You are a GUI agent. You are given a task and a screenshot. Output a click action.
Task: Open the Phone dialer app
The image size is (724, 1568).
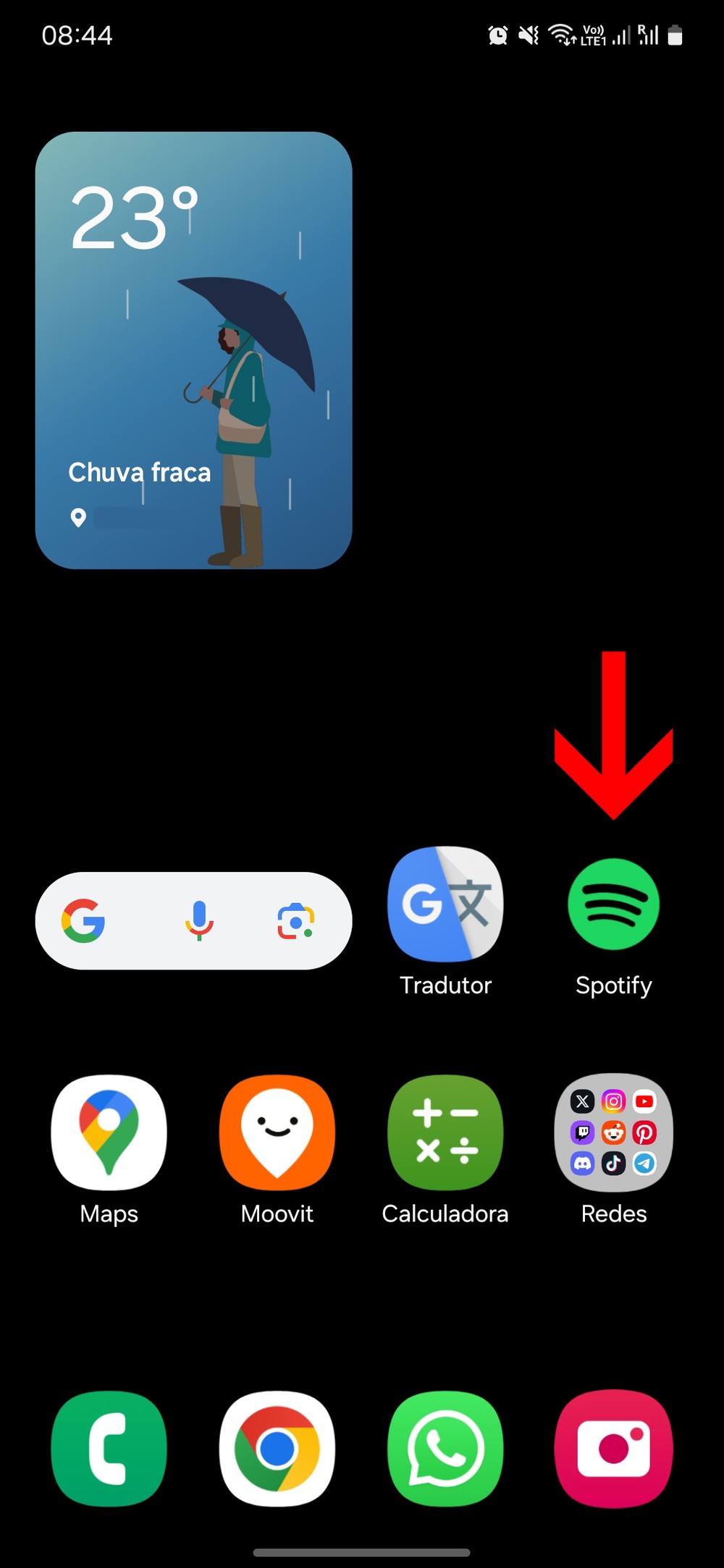[109, 1449]
